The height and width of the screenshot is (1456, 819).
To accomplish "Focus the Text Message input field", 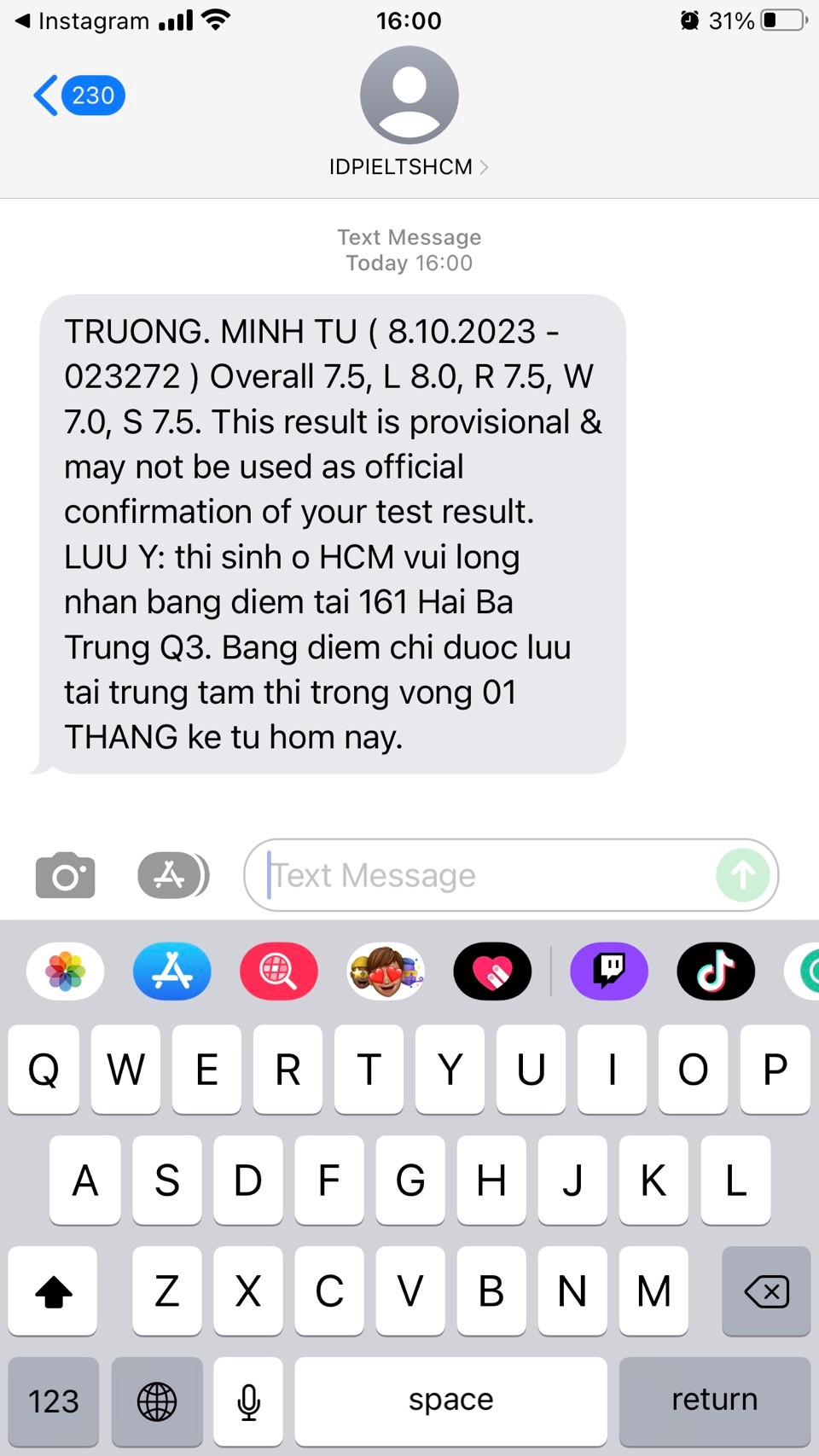I will coord(486,875).
